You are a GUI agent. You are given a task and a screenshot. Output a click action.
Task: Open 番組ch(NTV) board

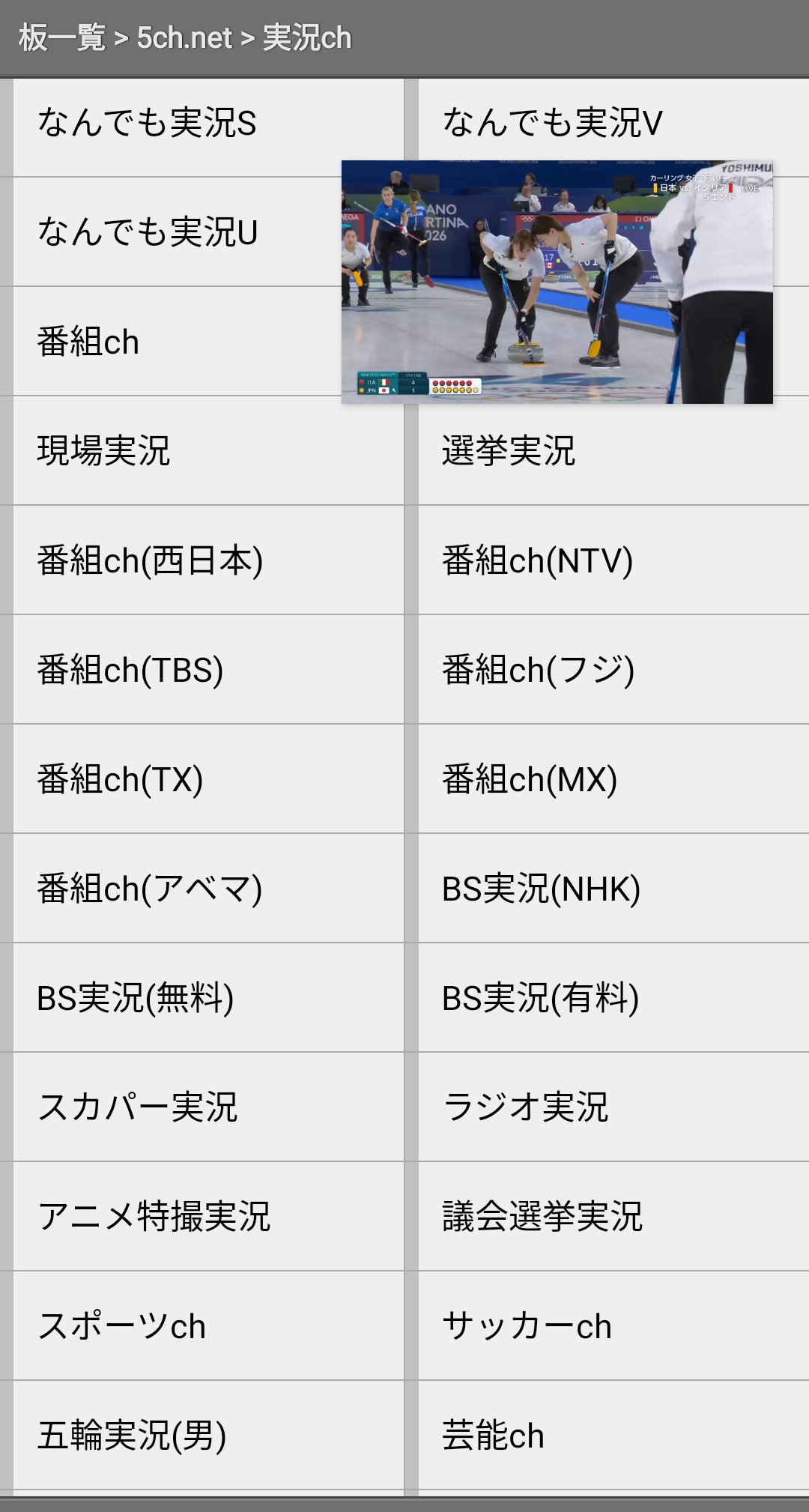(x=538, y=560)
